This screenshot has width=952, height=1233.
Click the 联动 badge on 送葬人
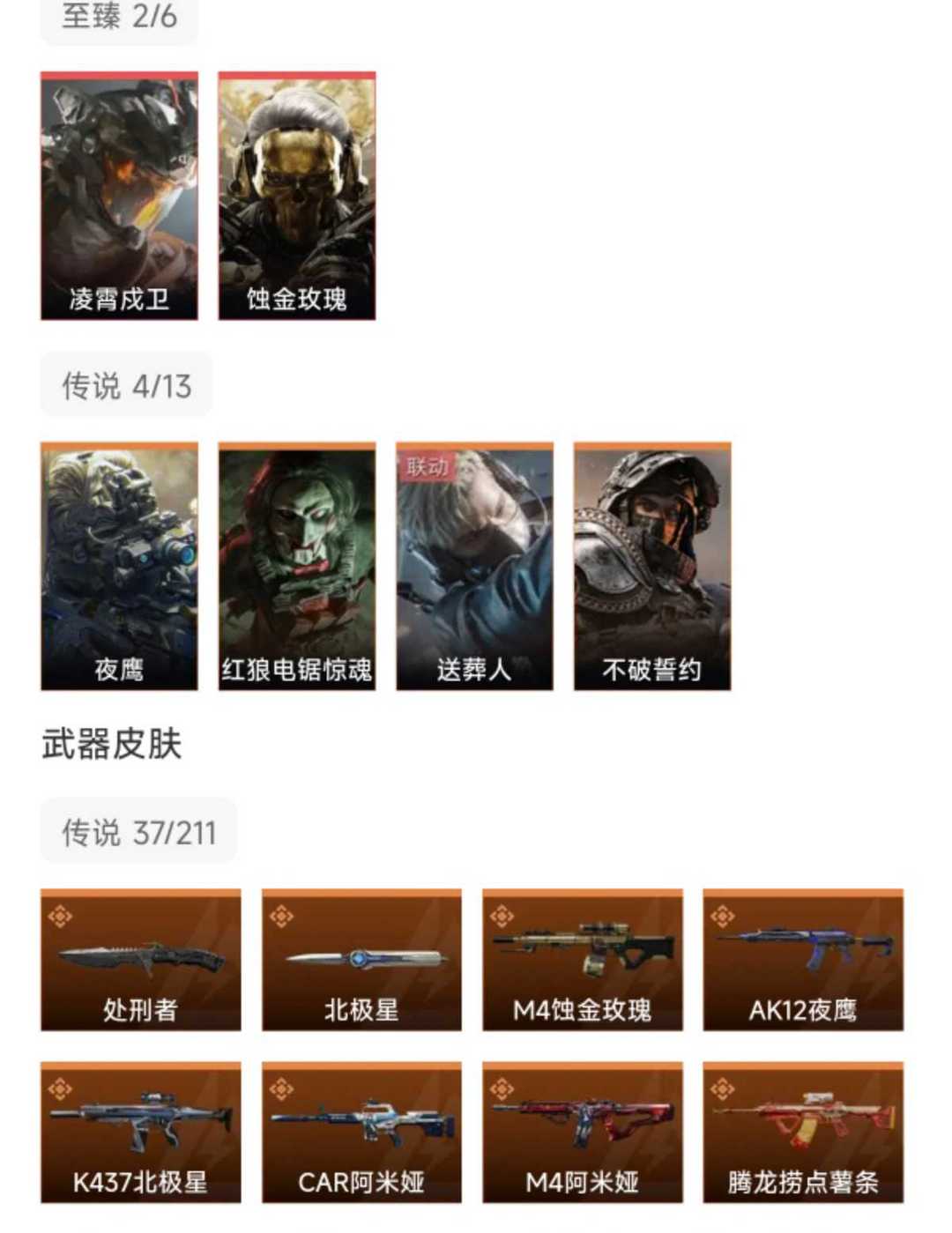[427, 468]
